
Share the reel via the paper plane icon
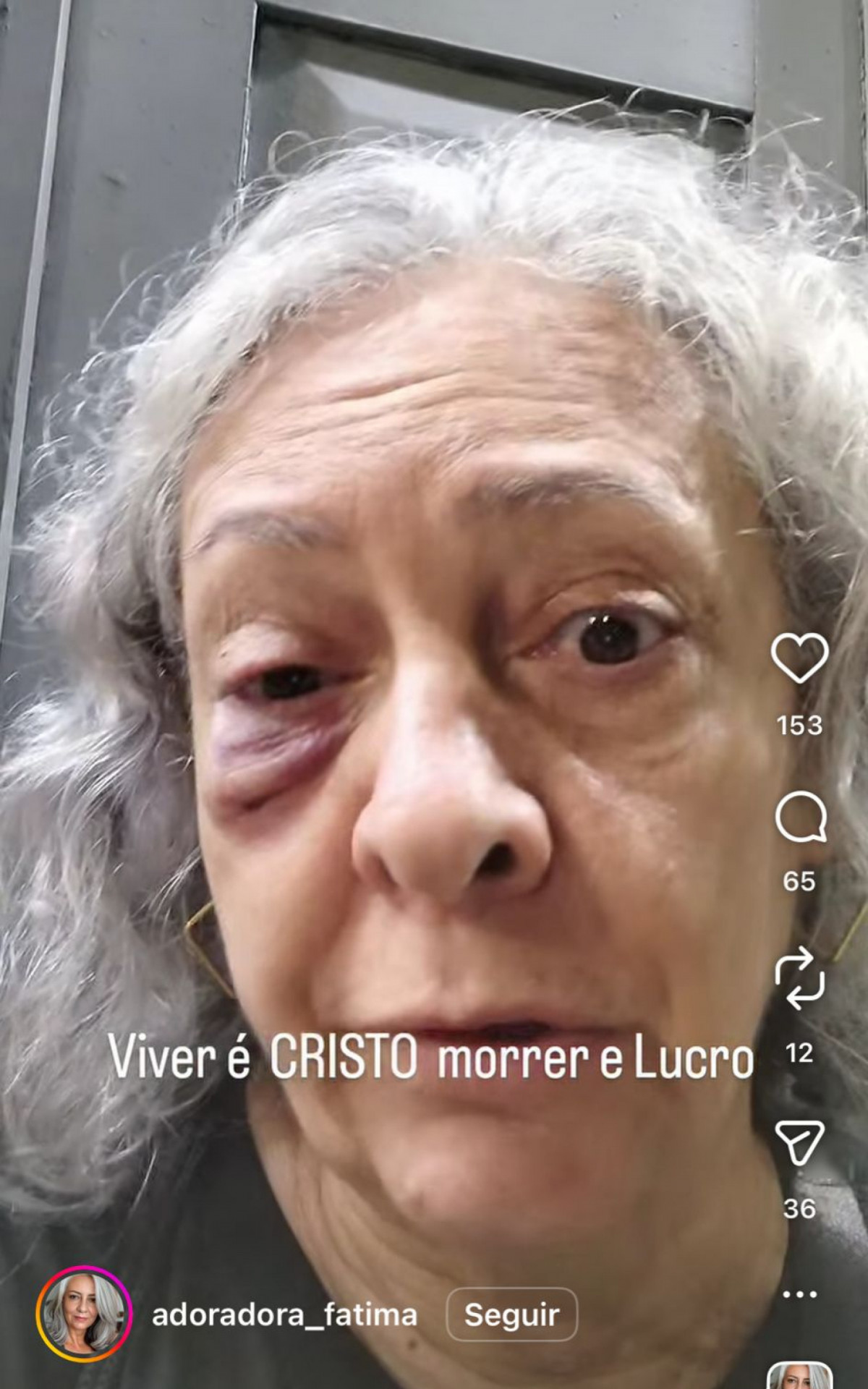pyautogui.click(x=799, y=1142)
